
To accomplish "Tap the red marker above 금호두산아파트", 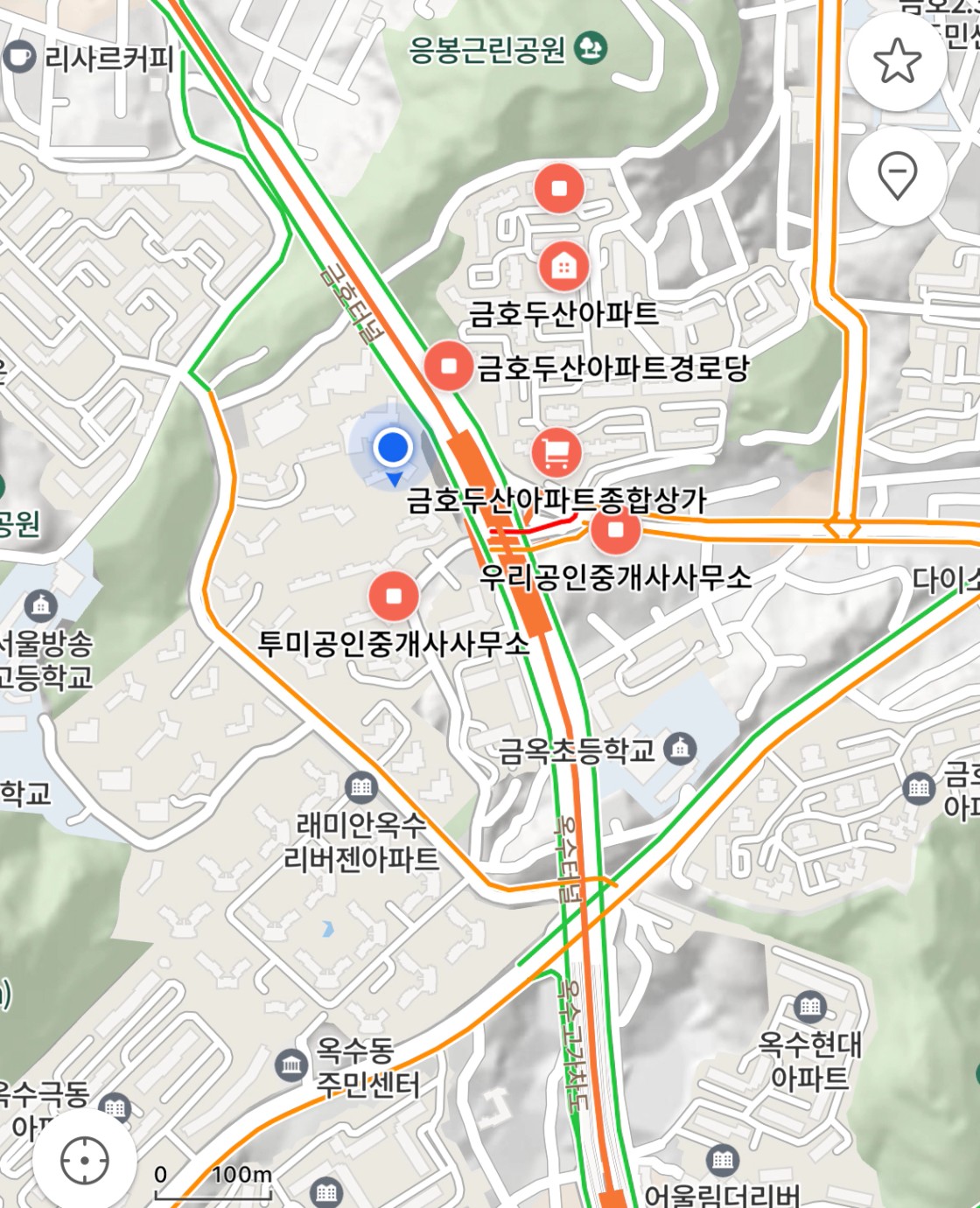I will click(559, 188).
